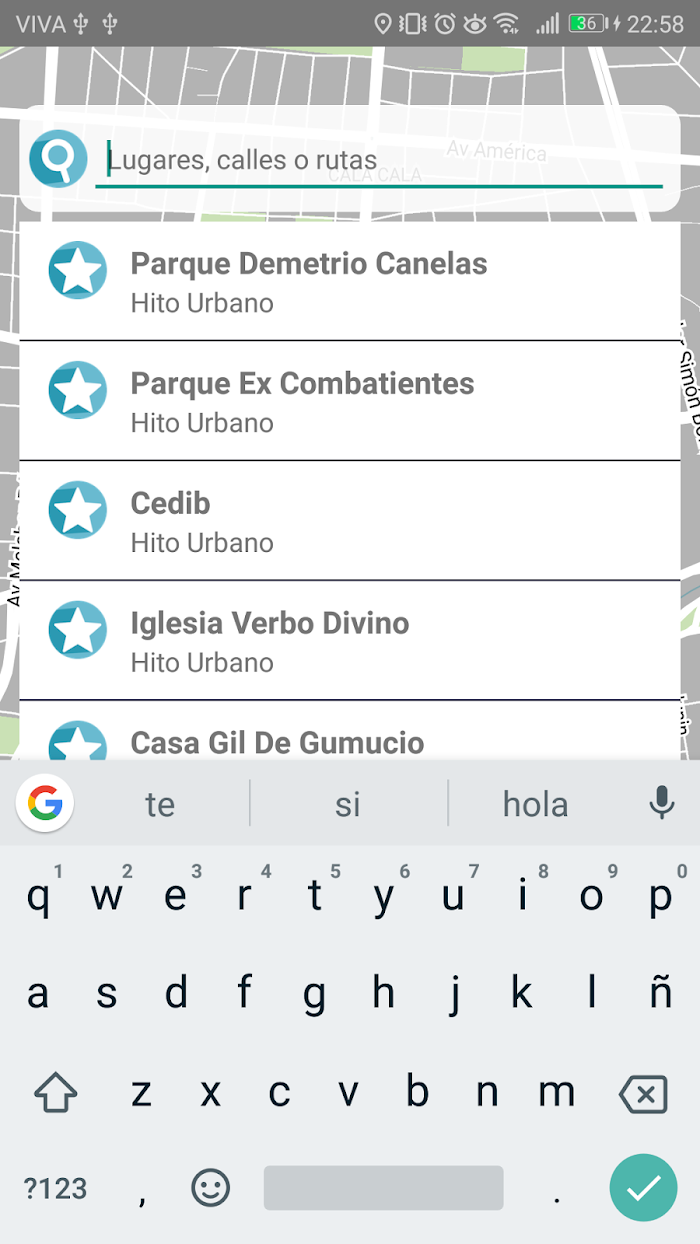Focus the "Lugares, calles o rutas" field
This screenshot has height=1244, width=700.
[x=379, y=160]
